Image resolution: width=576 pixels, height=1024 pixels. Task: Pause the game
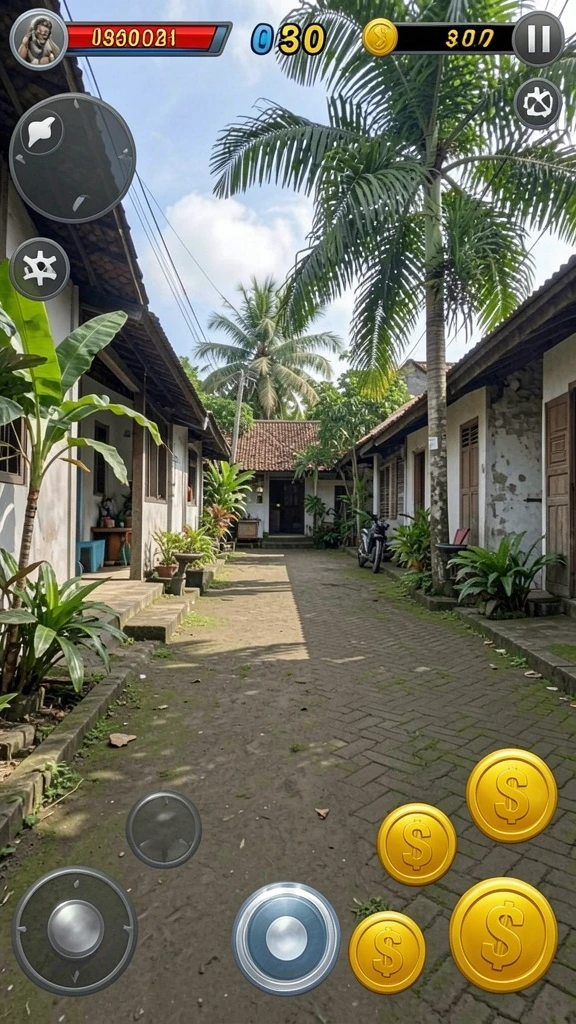click(x=538, y=39)
